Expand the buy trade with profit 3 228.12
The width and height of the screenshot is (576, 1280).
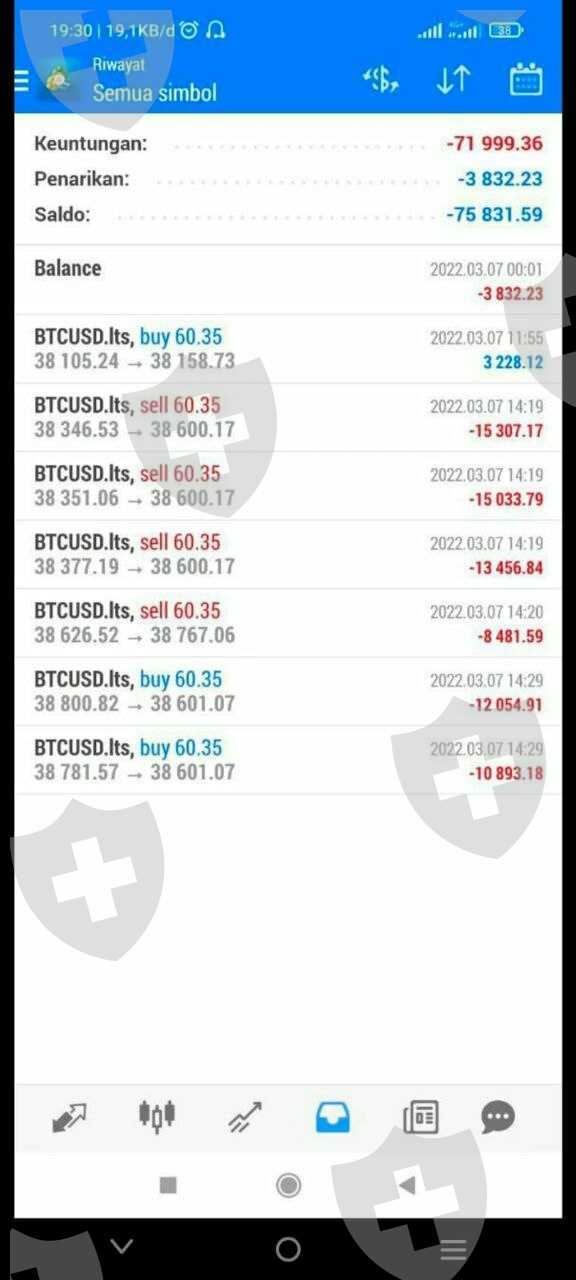[288, 349]
